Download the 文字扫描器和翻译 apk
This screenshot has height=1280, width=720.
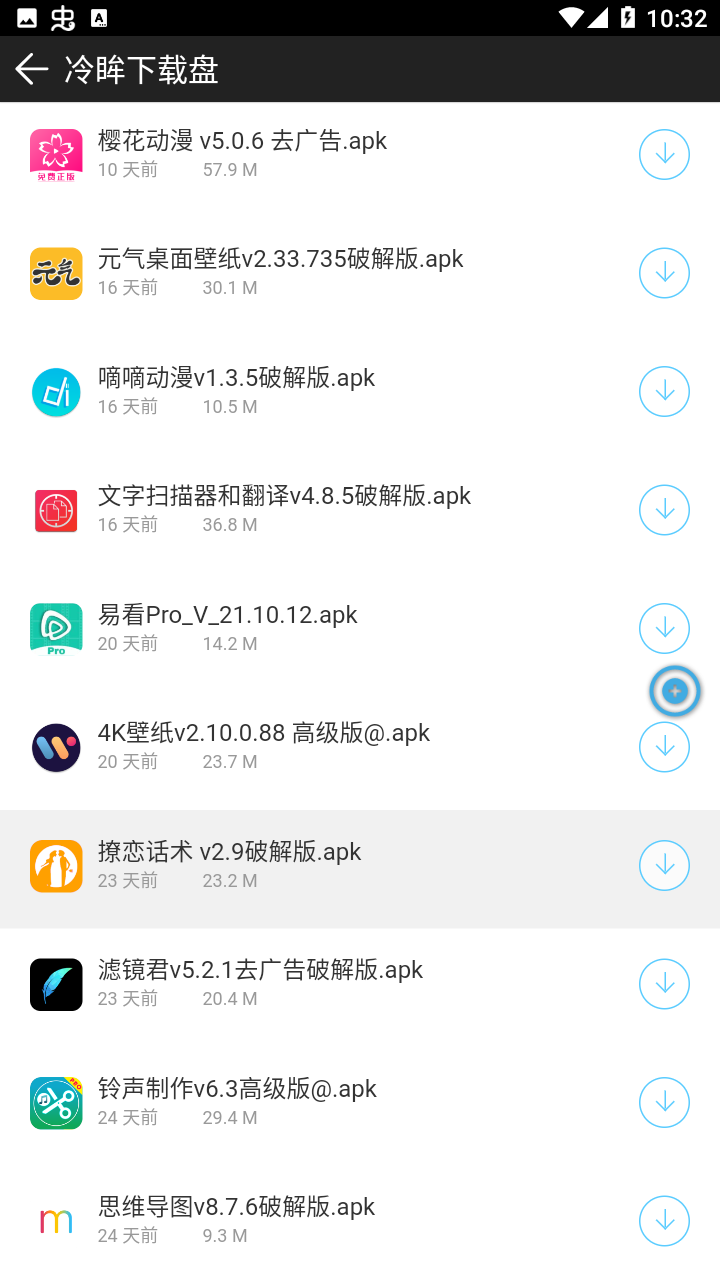pyautogui.click(x=664, y=510)
